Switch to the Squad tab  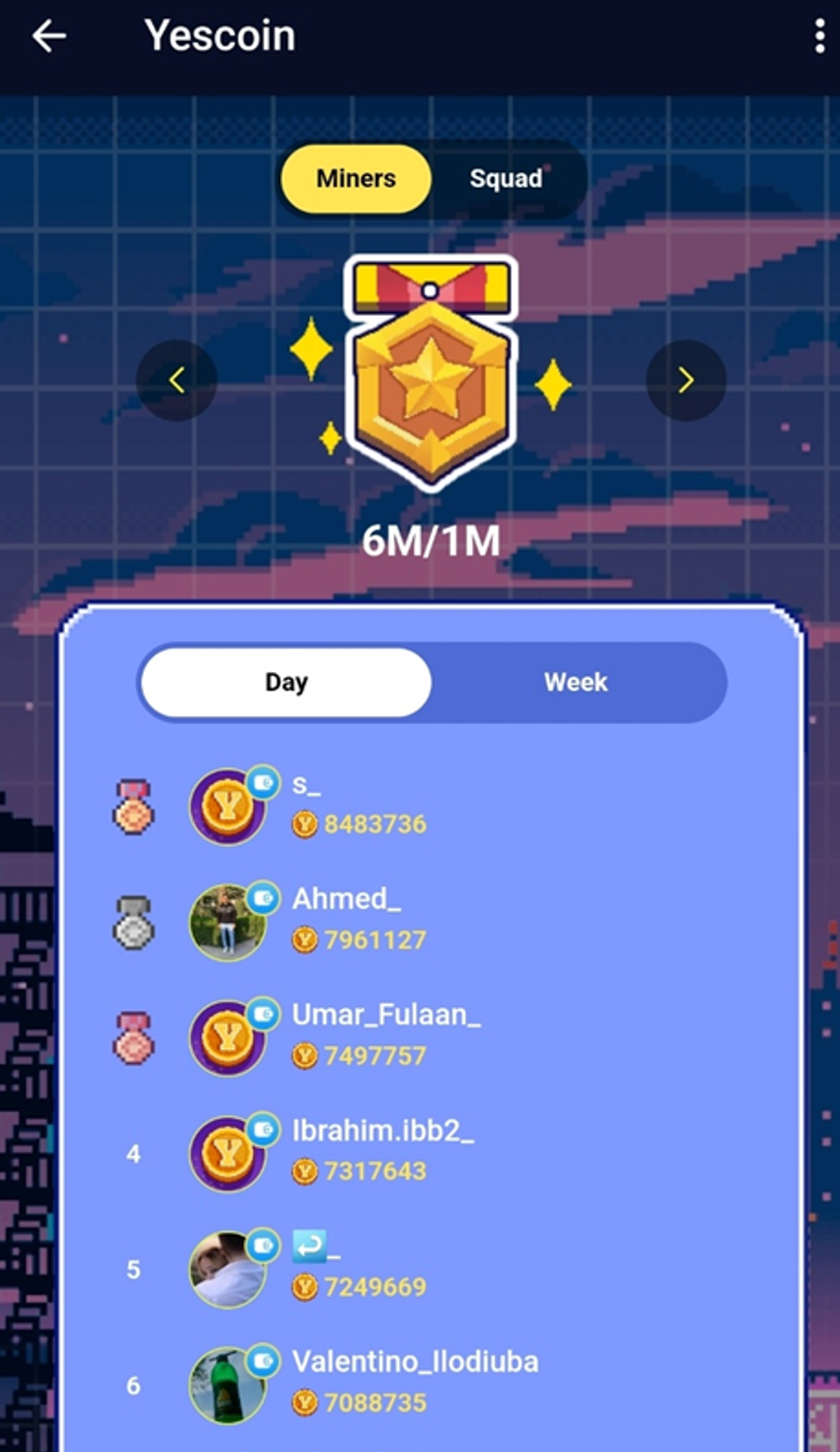pos(505,179)
